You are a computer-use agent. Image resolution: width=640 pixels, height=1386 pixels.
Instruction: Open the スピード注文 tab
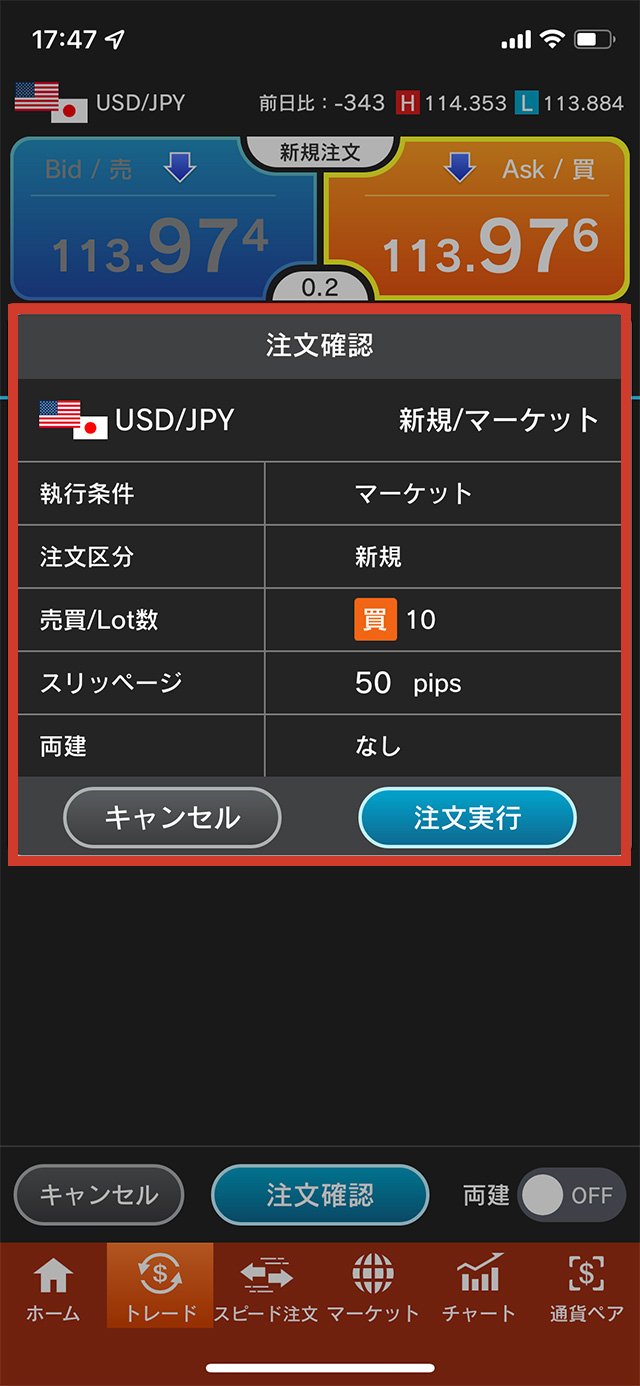pyautogui.click(x=266, y=1290)
